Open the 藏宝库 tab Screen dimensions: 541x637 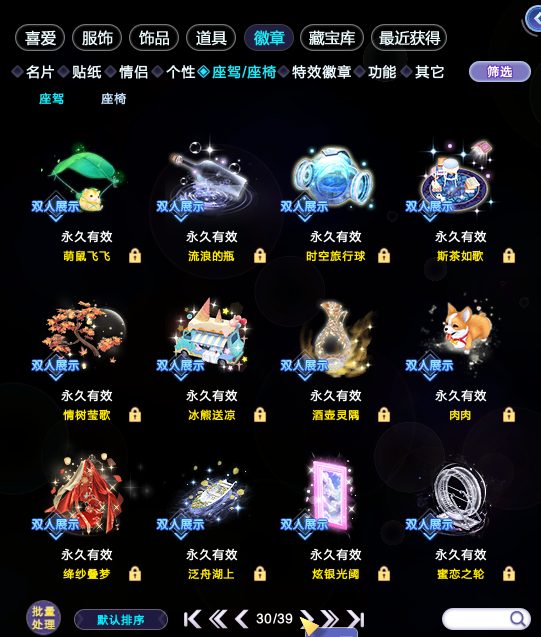(x=331, y=38)
